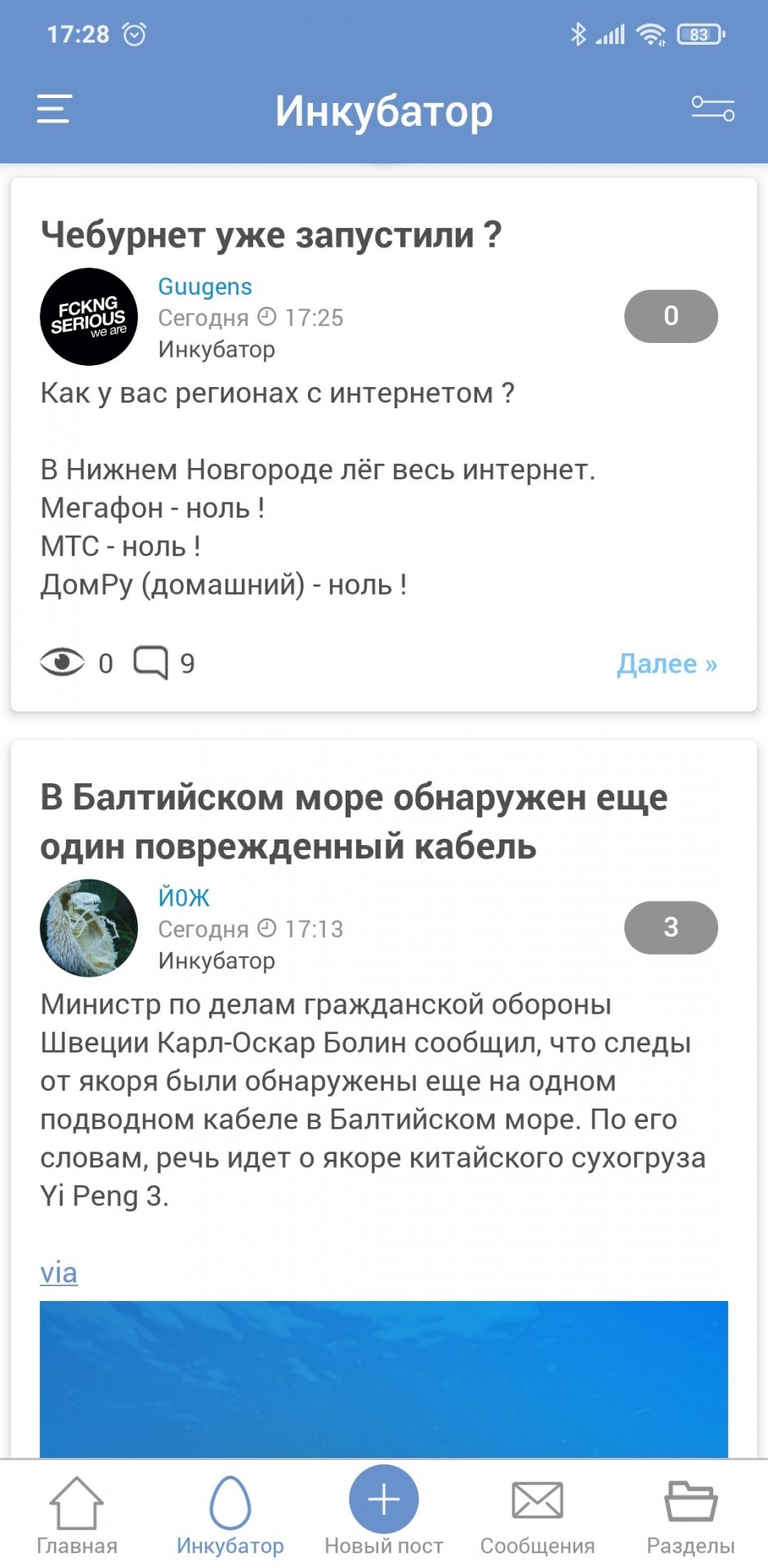Select the Инкубатор tab
Image resolution: width=768 pixels, height=1568 pixels.
click(x=230, y=1516)
